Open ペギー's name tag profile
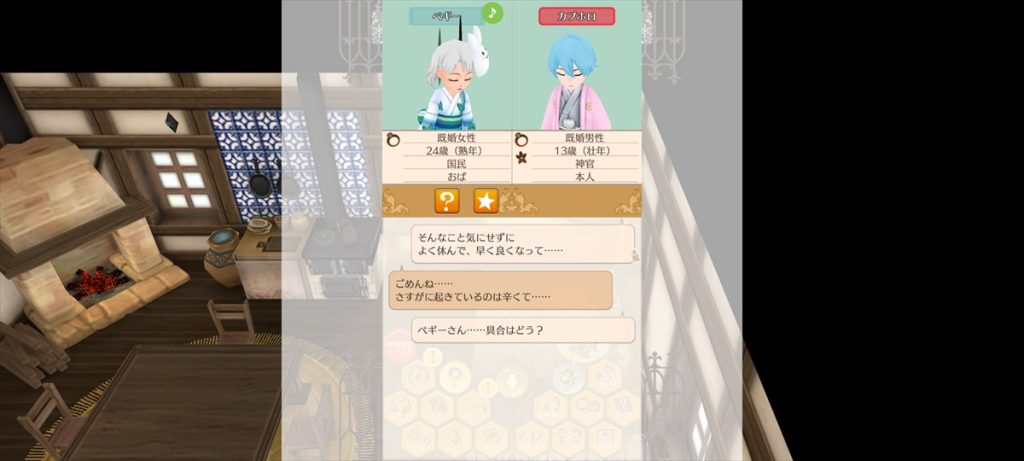This screenshot has height=461, width=1024. pos(444,16)
